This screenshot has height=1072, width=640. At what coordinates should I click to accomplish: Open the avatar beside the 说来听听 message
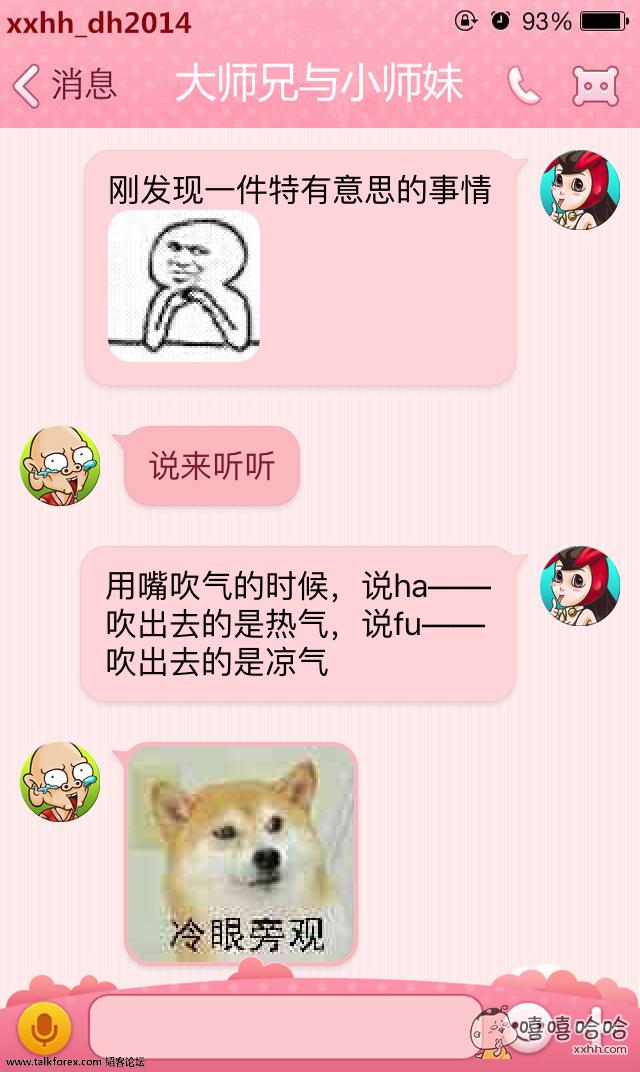[60, 466]
